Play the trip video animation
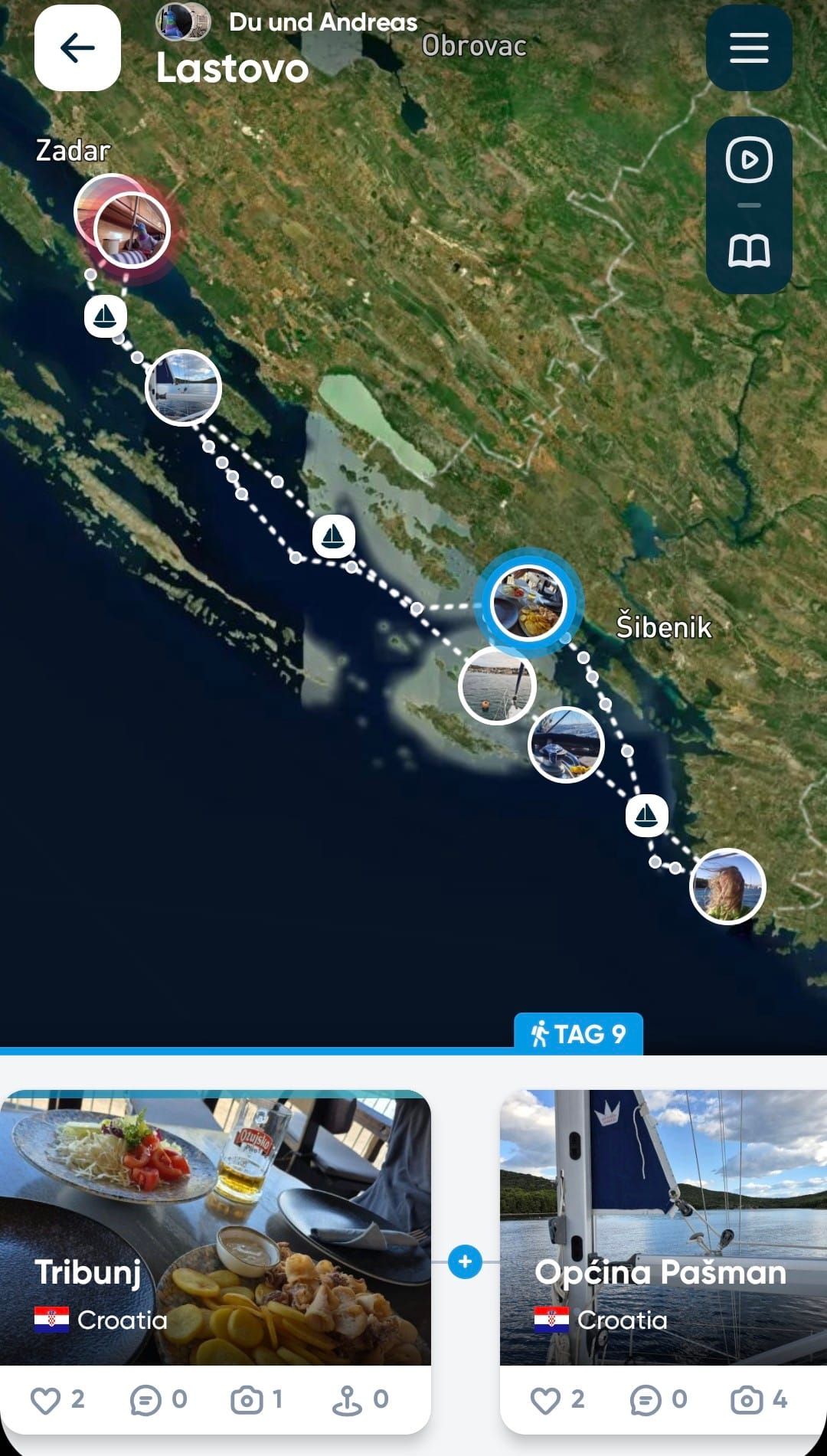The width and height of the screenshot is (827, 1456). (748, 160)
